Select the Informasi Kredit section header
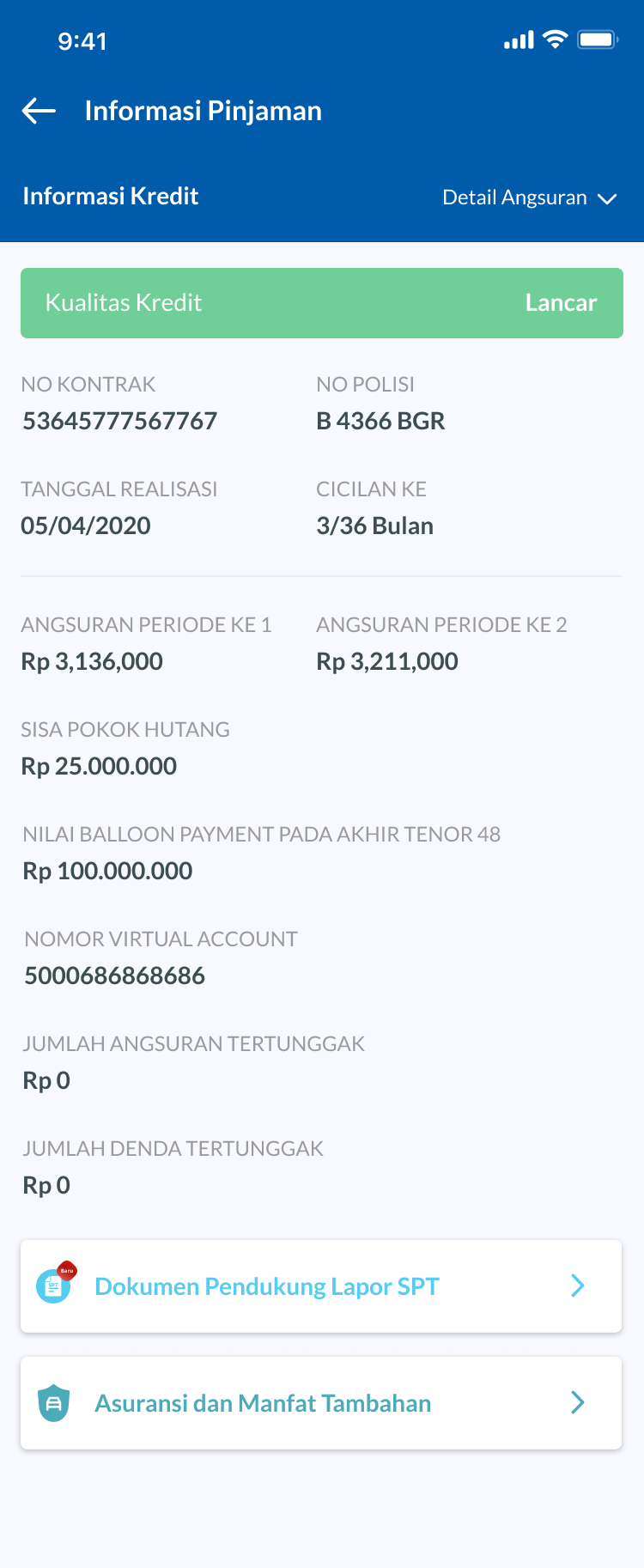The image size is (644, 1568). point(111,197)
